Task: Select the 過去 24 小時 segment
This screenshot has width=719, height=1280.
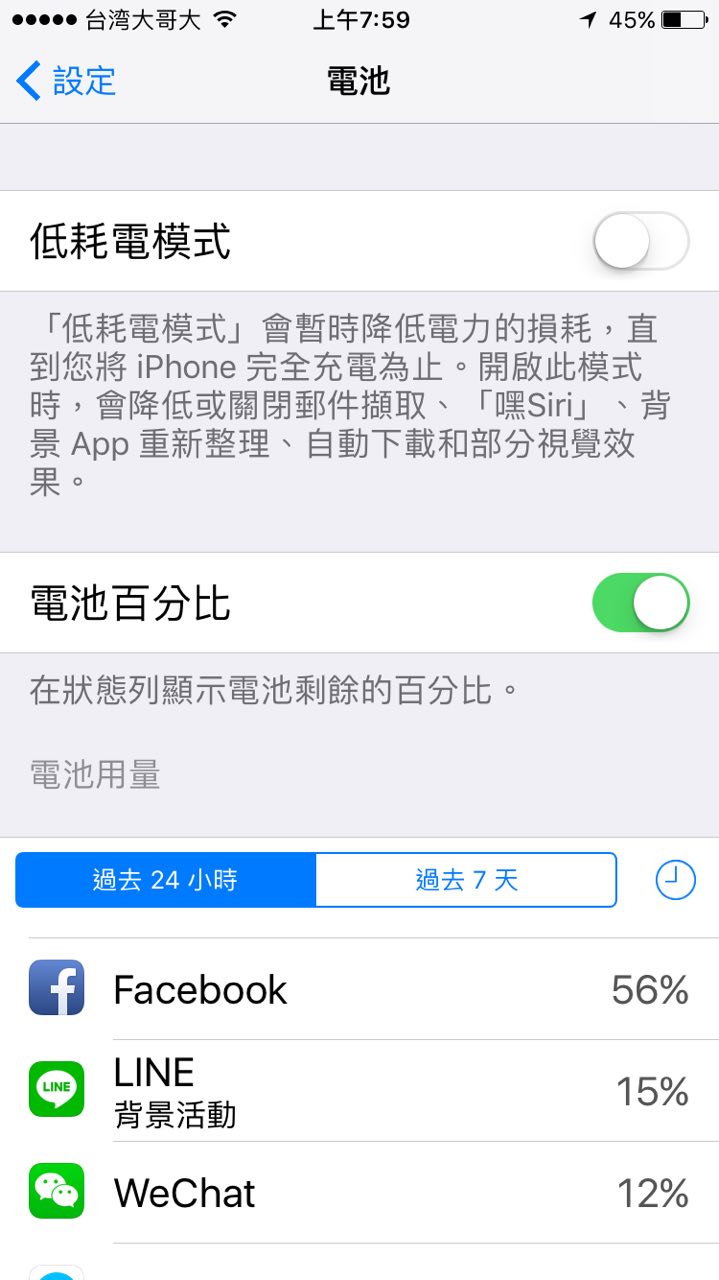Action: tap(166, 880)
